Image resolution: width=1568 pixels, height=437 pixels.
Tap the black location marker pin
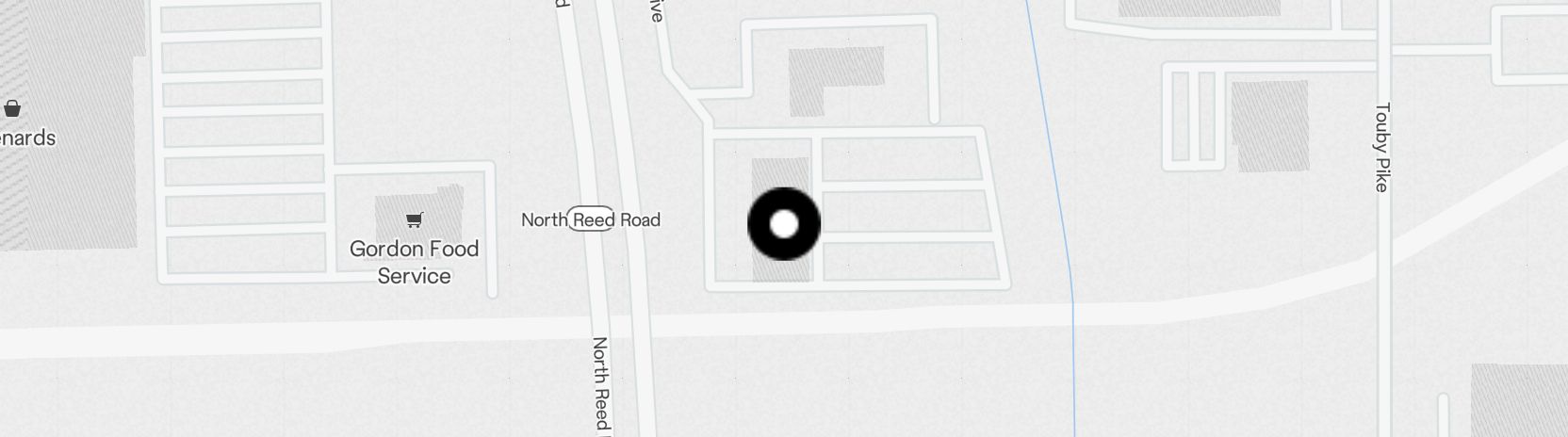click(x=784, y=224)
